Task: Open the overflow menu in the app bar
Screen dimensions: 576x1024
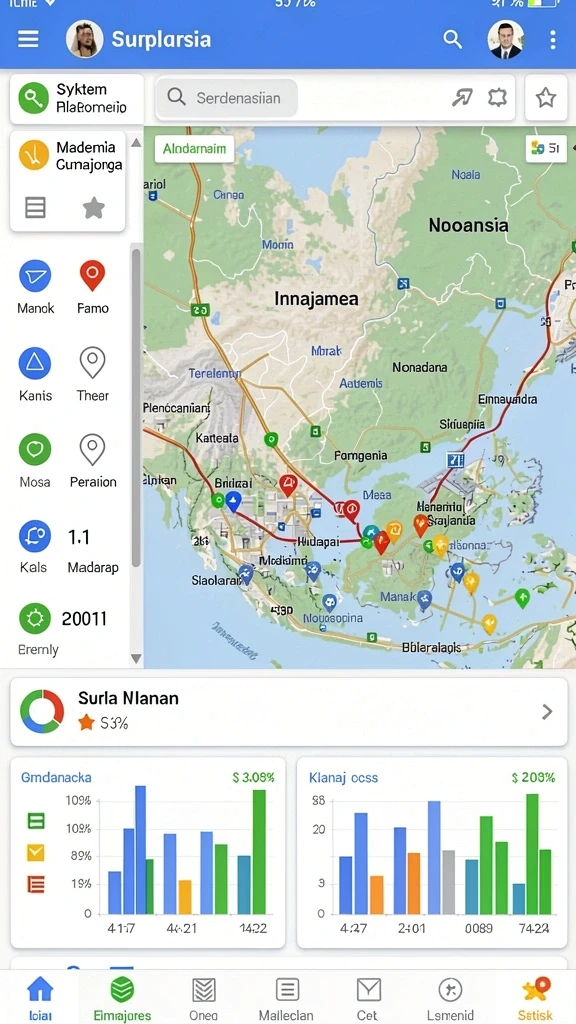Action: [552, 39]
